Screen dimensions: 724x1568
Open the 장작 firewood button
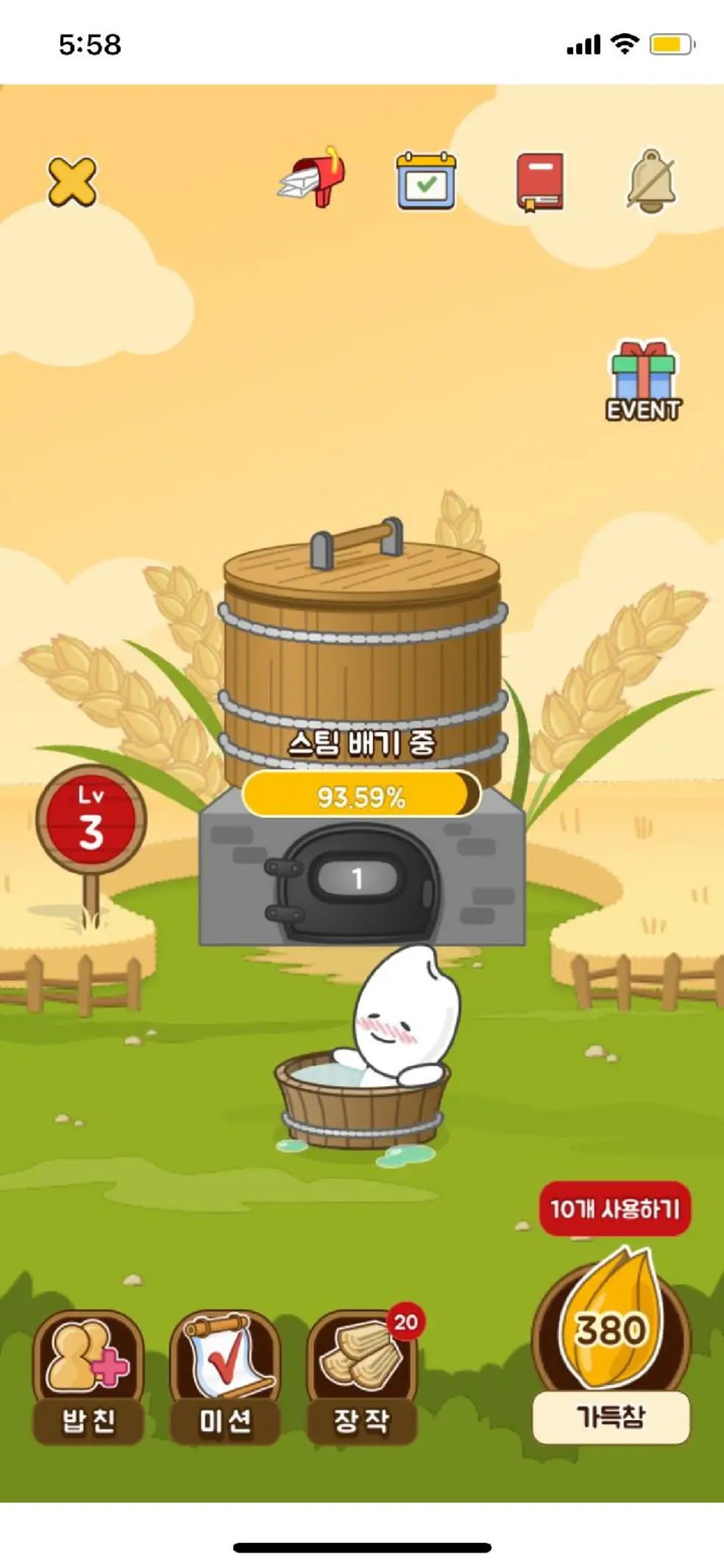click(362, 1374)
